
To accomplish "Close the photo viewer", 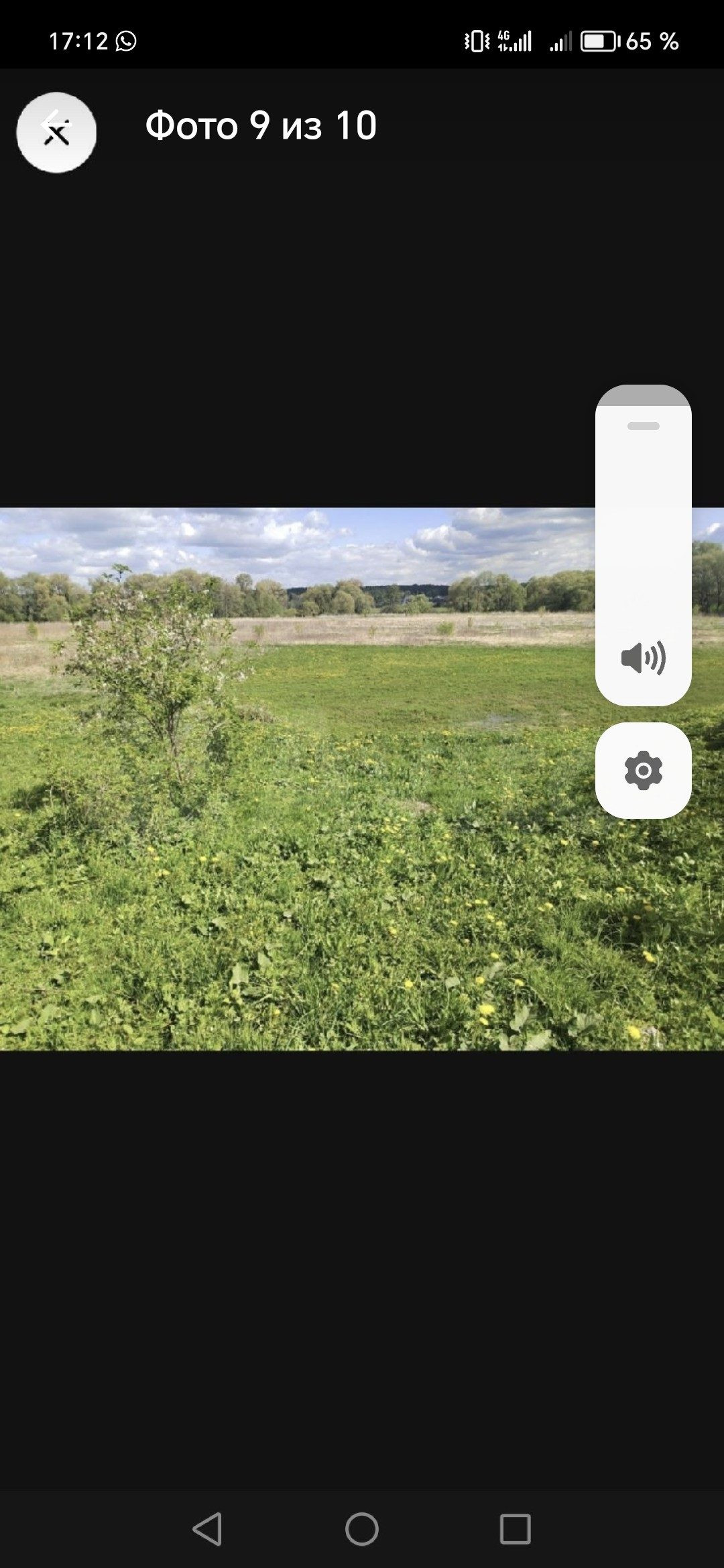I will [x=56, y=132].
